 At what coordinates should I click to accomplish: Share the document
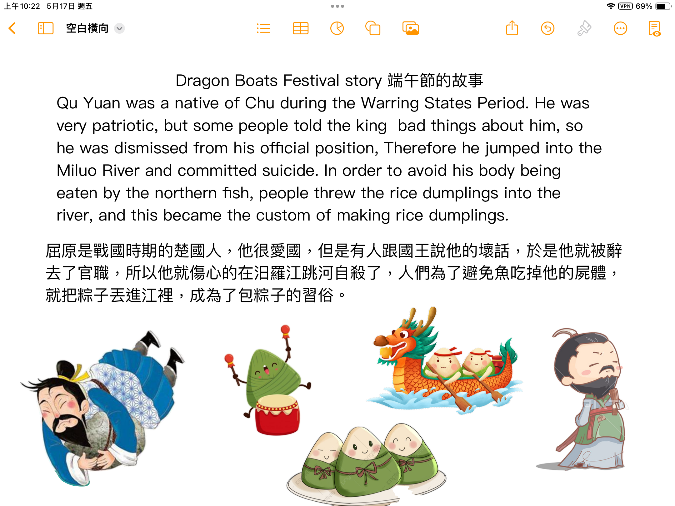[512, 29]
